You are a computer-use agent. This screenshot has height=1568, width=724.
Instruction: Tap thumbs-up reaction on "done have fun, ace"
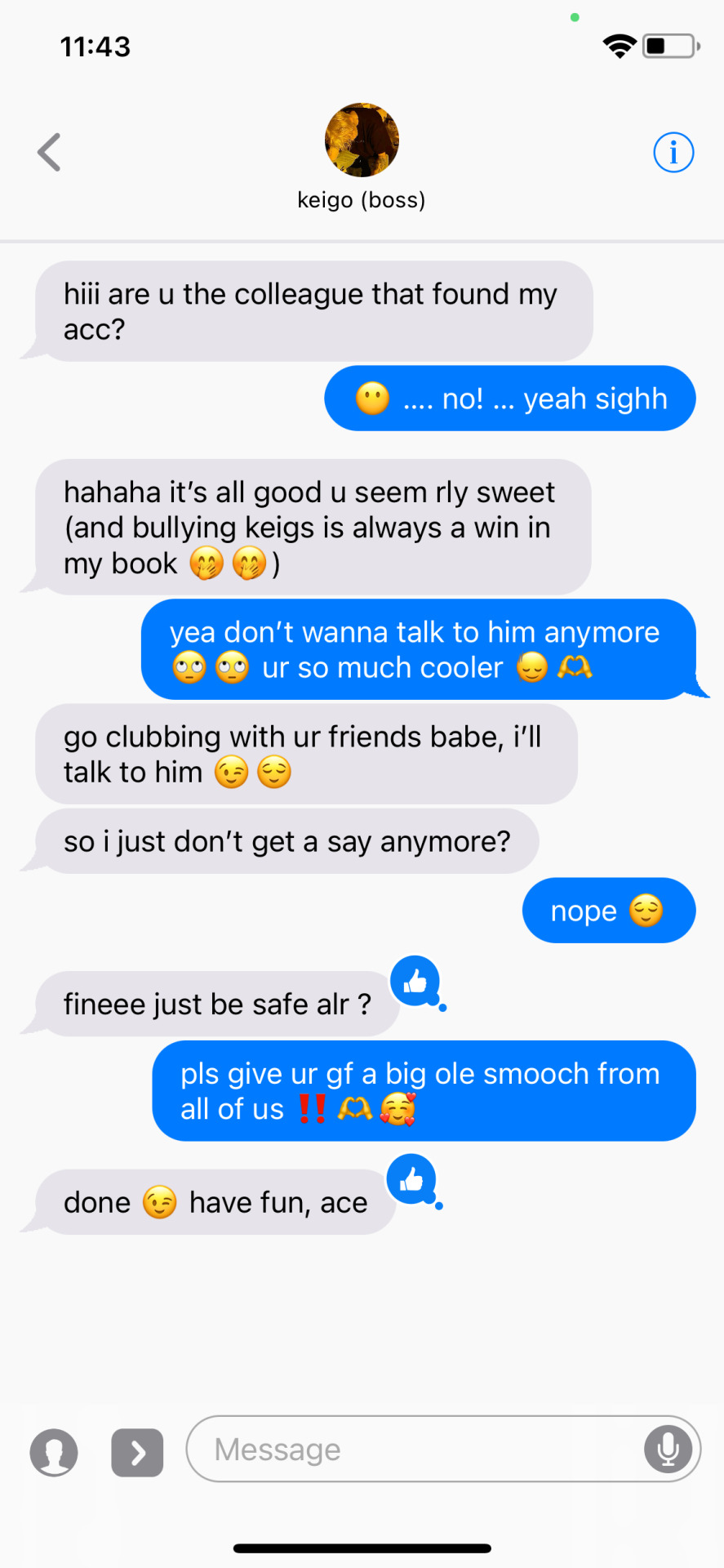tap(412, 1179)
